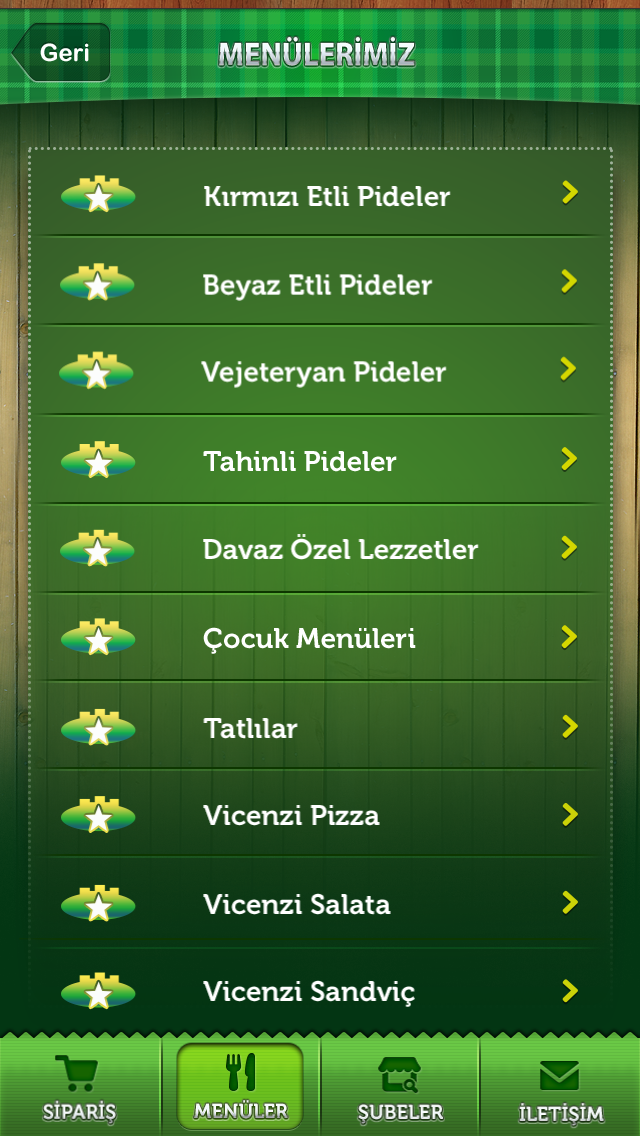The height and width of the screenshot is (1136, 640).
Task: Tap the Menüler tab
Action: [x=240, y=1086]
